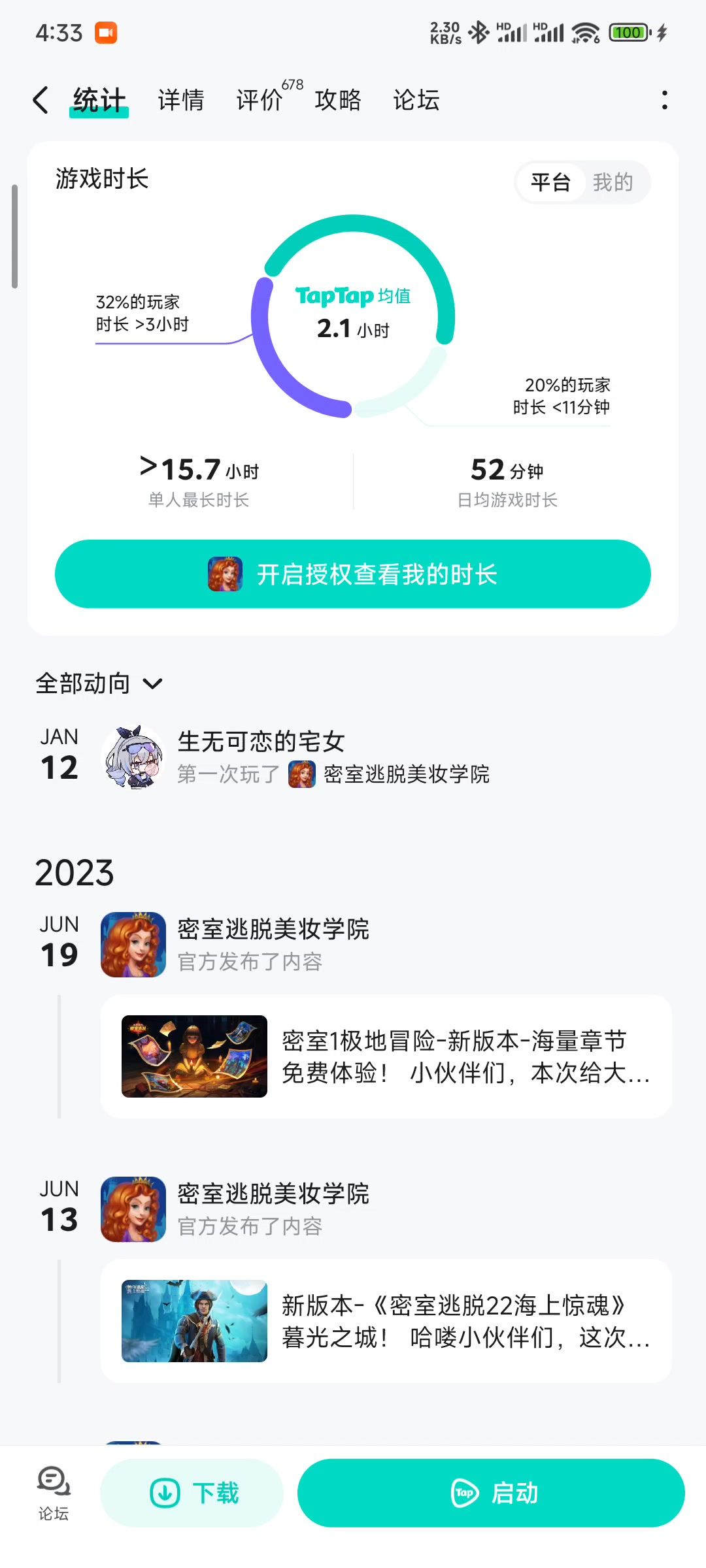
Task: Open the June 19 密室逃脱美妆学院 entry
Action: [273, 930]
